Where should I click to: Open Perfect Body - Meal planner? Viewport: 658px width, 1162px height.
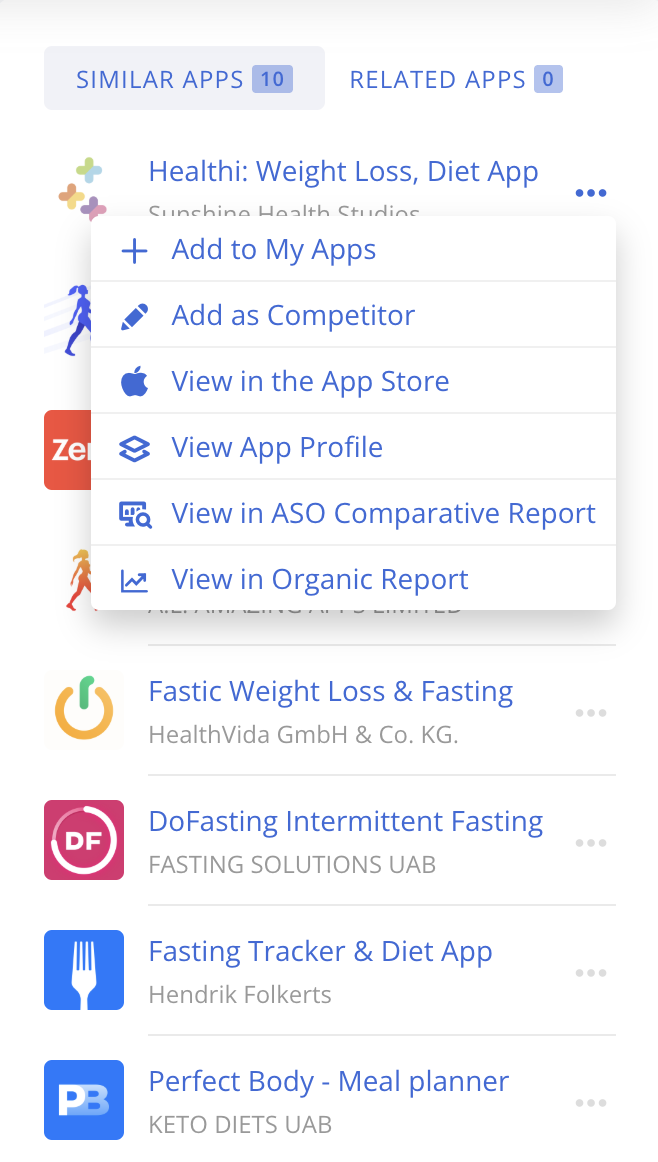[x=328, y=1082]
